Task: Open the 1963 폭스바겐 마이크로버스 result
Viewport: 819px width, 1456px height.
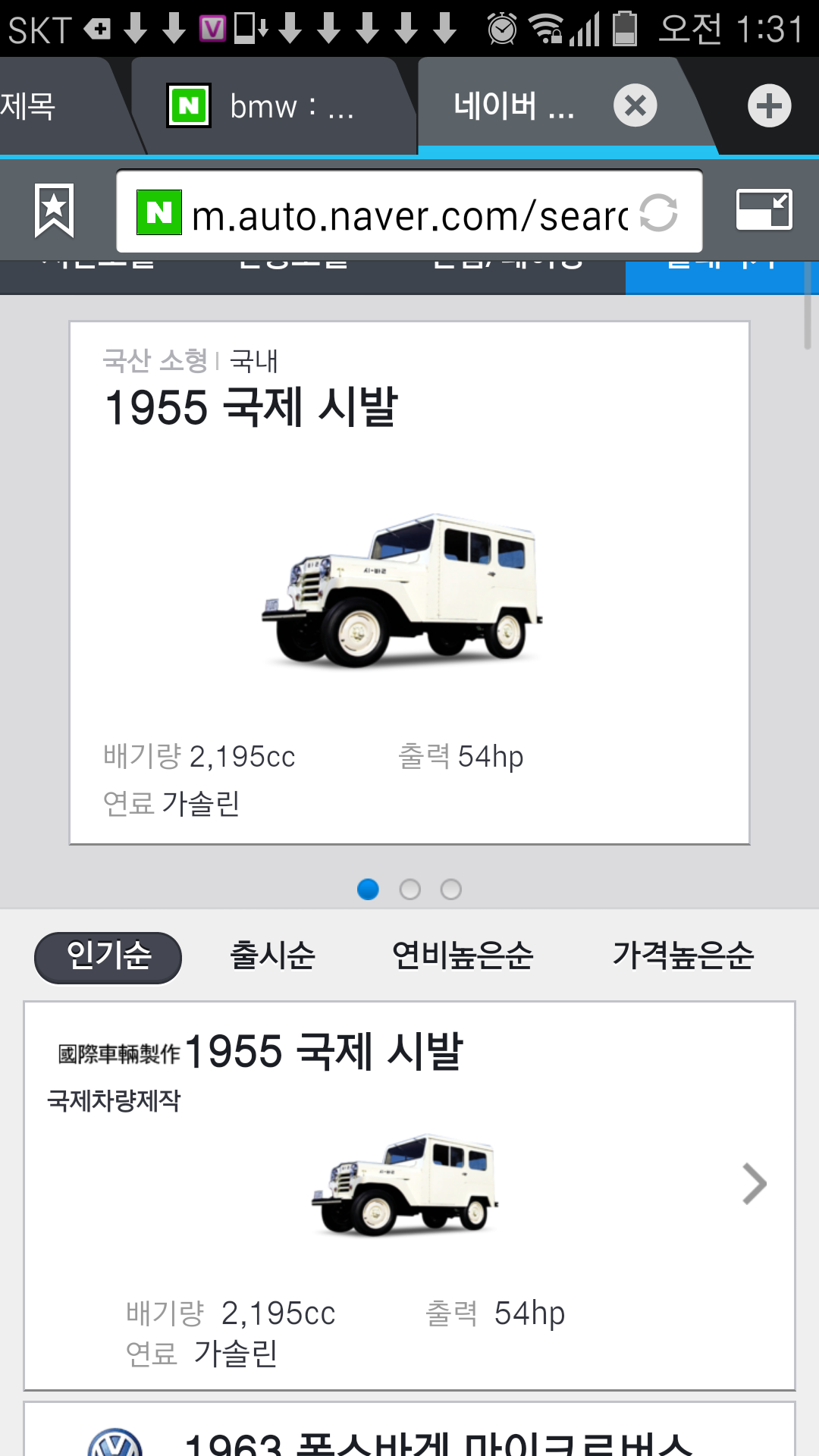Action: tap(409, 1429)
